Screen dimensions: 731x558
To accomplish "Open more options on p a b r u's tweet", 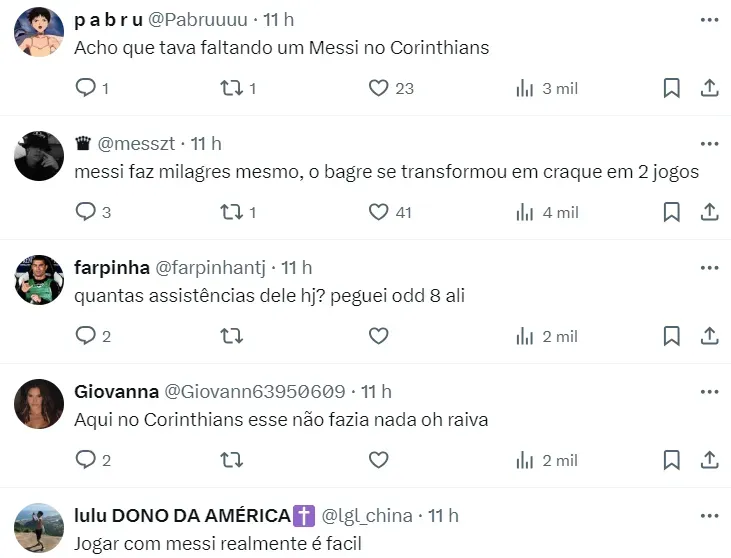I will click(x=709, y=19).
